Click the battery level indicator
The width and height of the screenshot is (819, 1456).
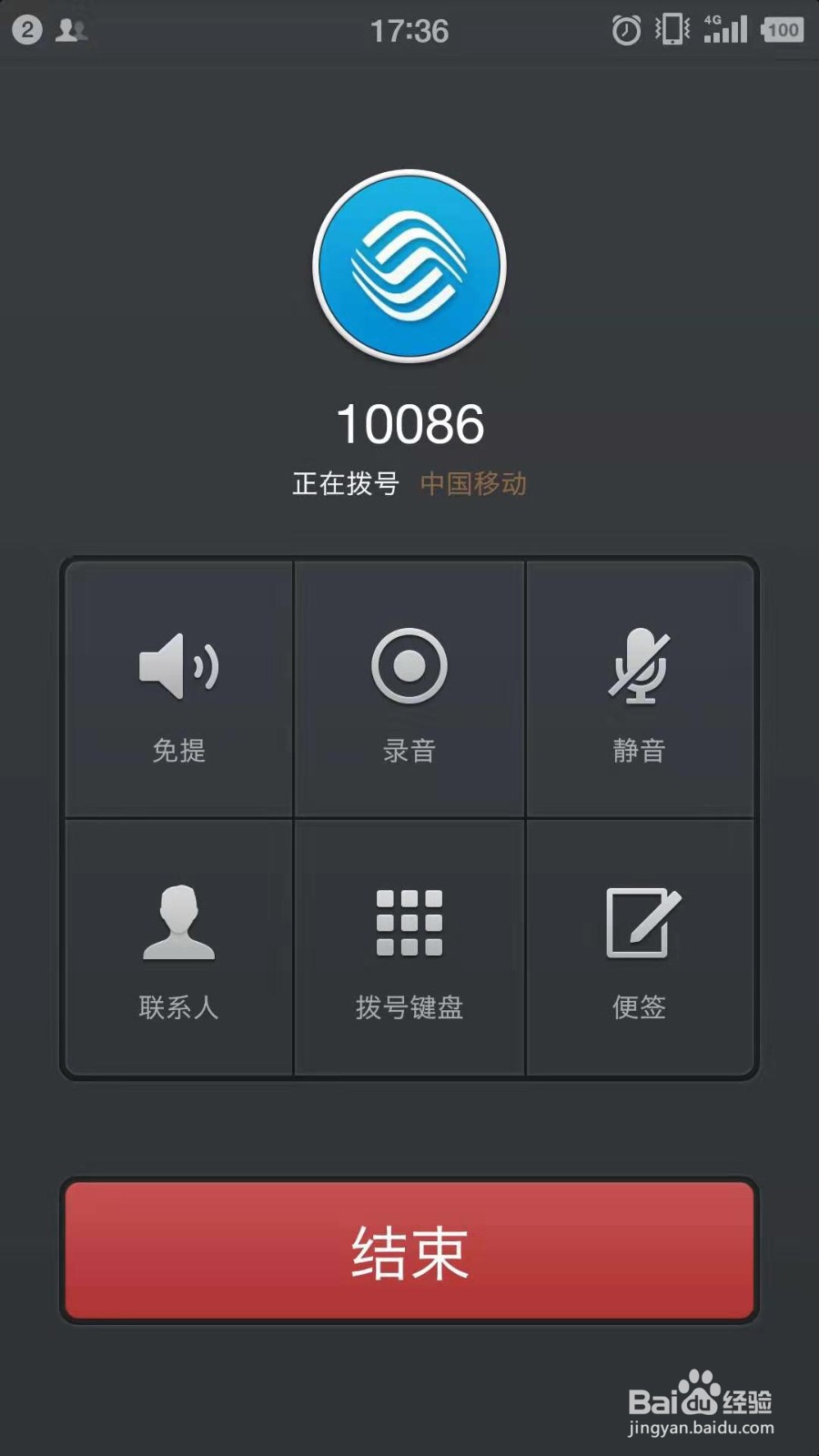click(x=784, y=30)
